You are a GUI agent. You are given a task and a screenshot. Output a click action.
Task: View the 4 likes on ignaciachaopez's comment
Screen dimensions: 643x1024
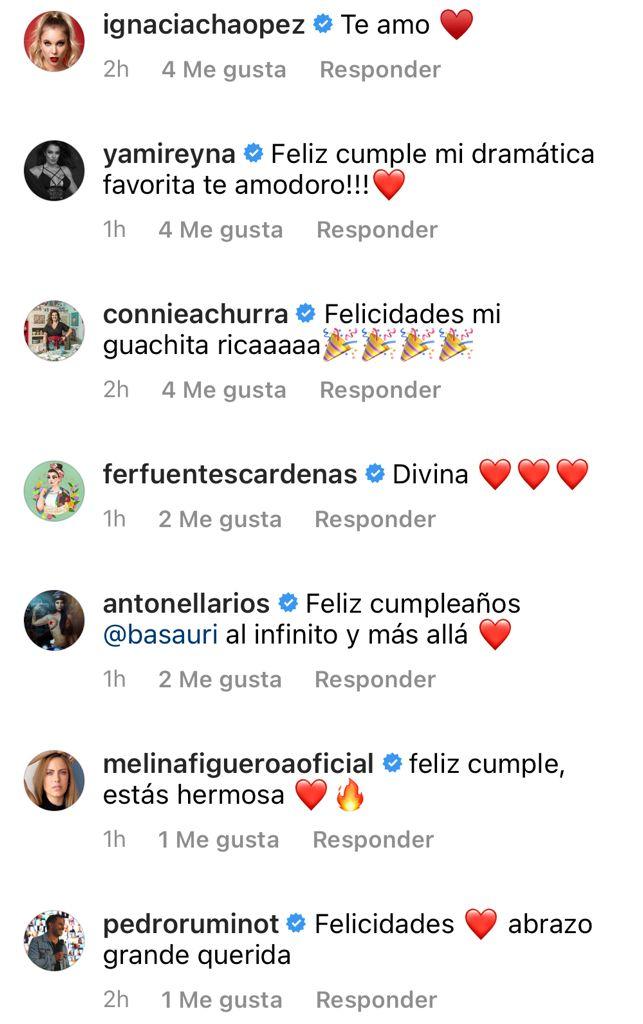click(223, 70)
